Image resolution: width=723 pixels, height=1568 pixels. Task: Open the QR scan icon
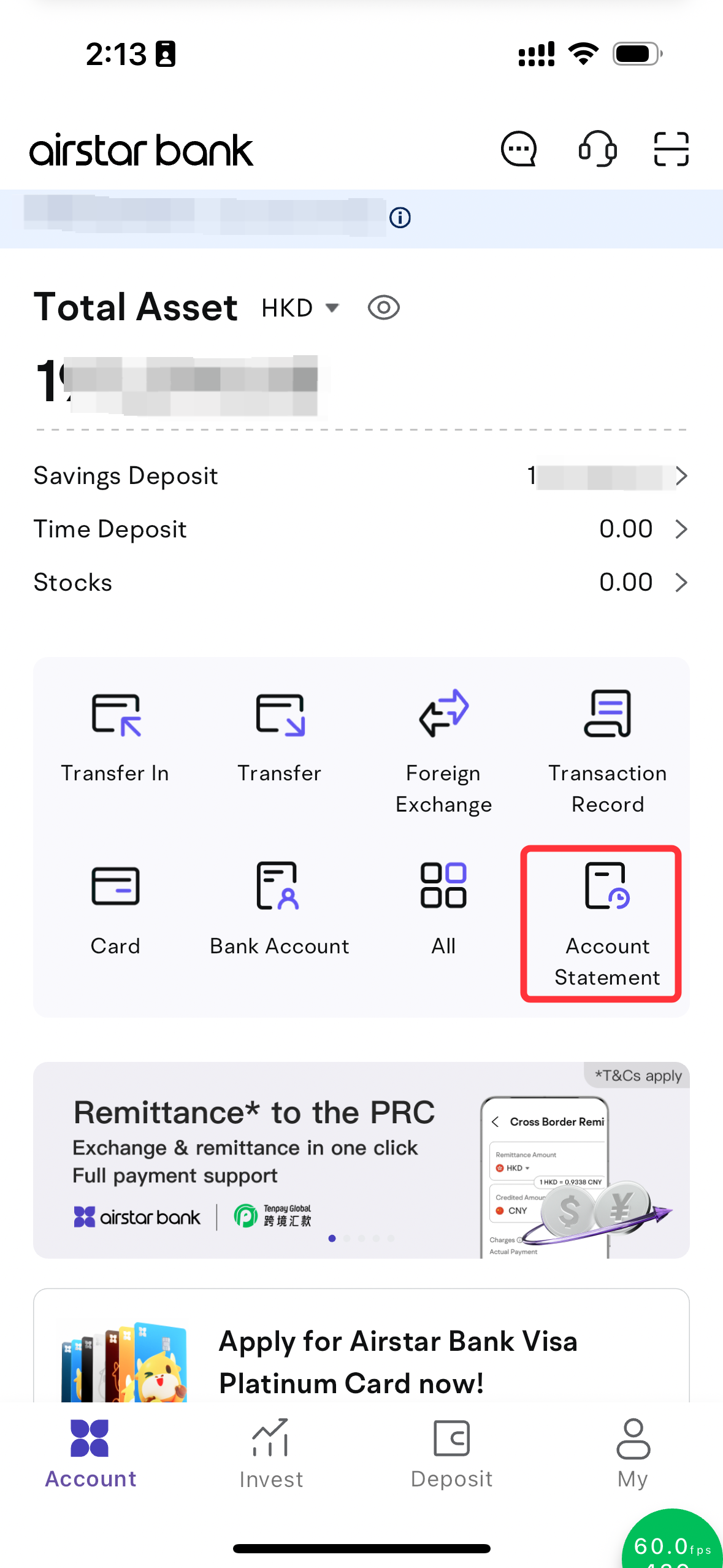click(671, 149)
